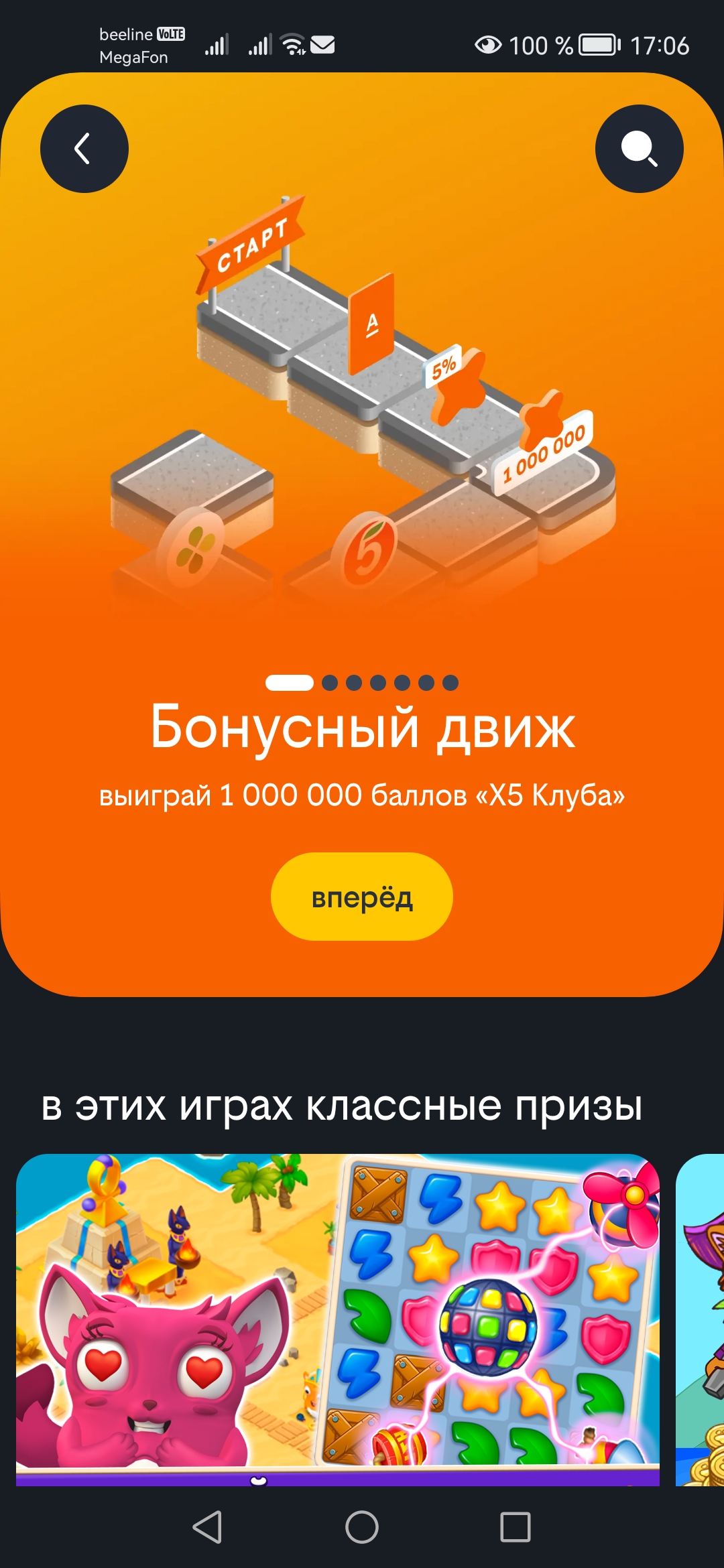This screenshot has width=724, height=1568.
Task: Tap the system home button
Action: coord(362,1528)
